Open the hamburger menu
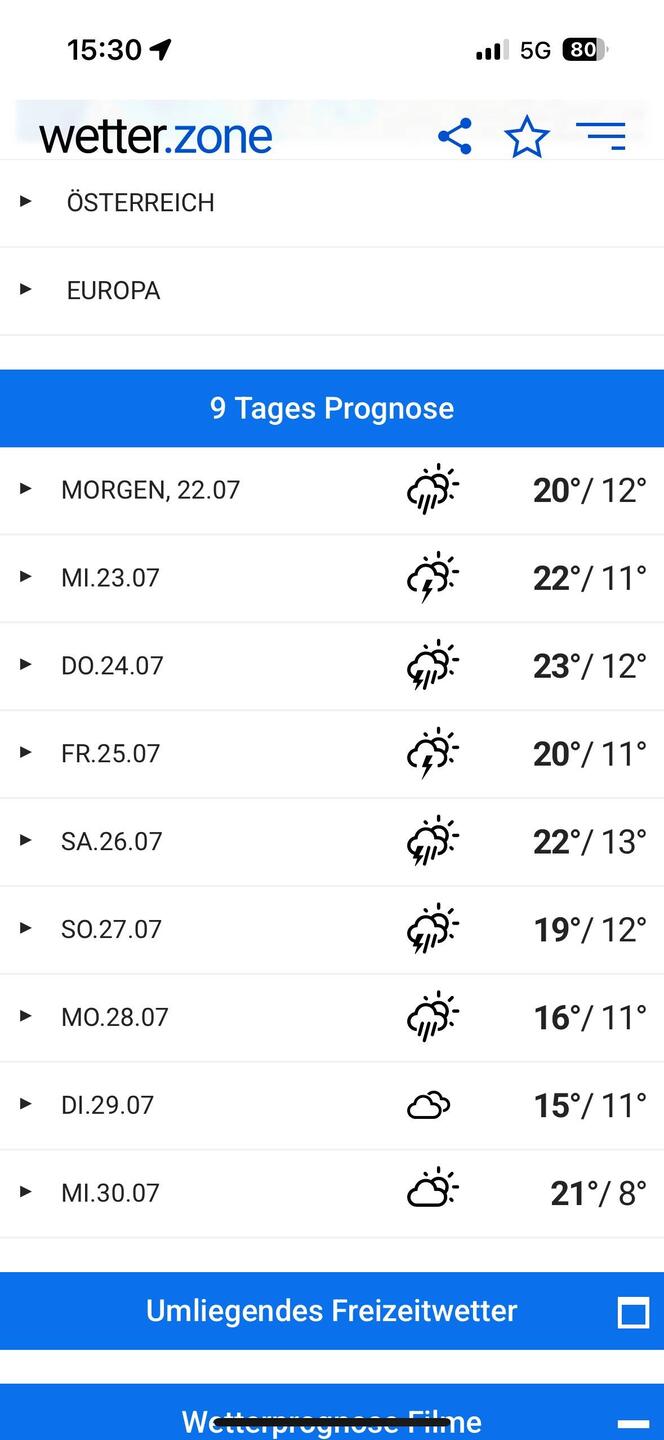Screen dimensions: 664x1440 click(x=601, y=136)
